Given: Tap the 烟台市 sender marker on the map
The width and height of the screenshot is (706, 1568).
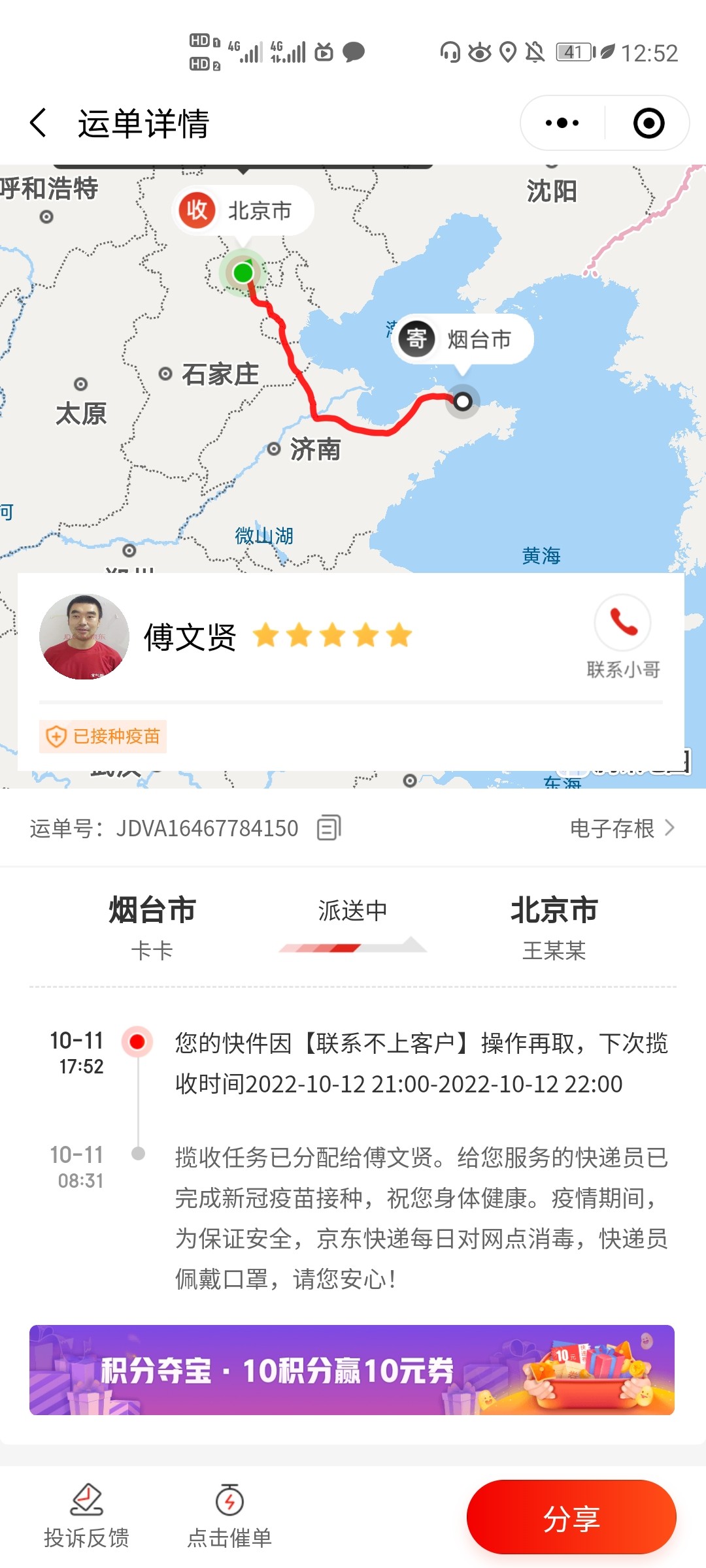Looking at the screenshot, I should [463, 340].
